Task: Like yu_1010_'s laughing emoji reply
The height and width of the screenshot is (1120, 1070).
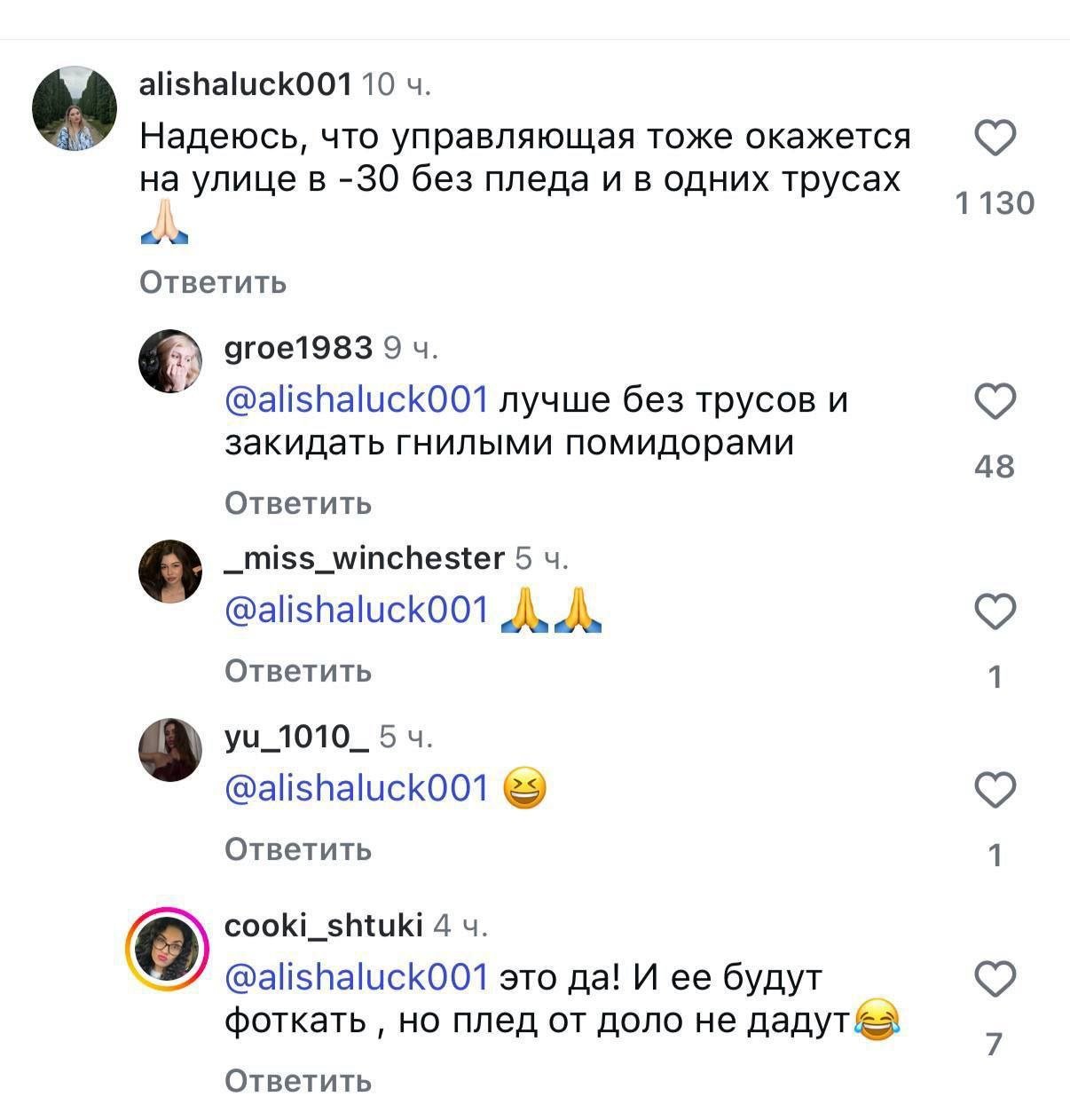Action: click(x=995, y=790)
